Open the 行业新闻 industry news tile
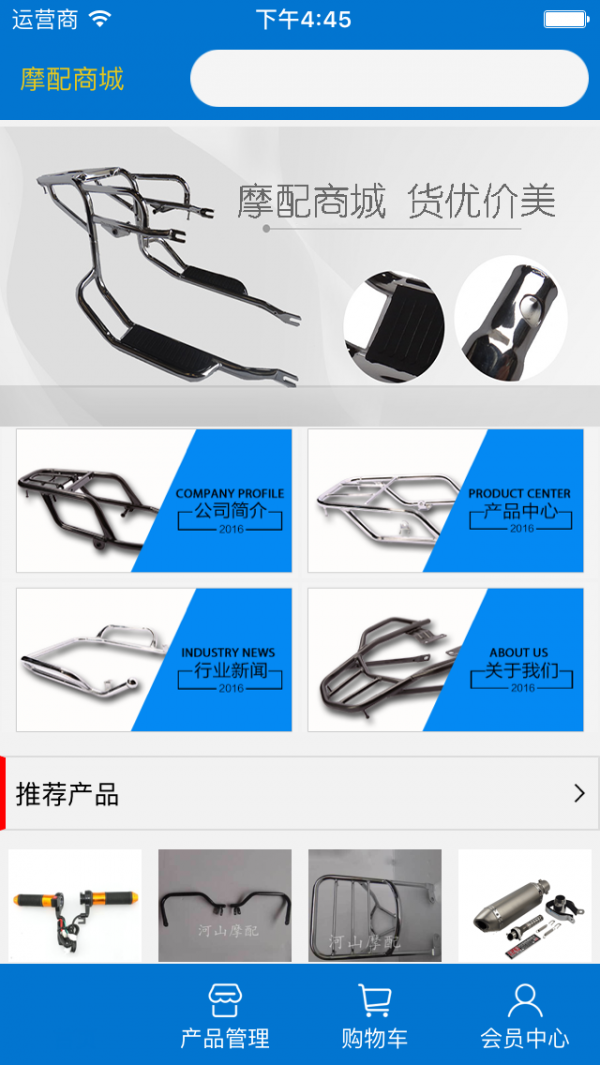600x1065 pixels. click(154, 660)
